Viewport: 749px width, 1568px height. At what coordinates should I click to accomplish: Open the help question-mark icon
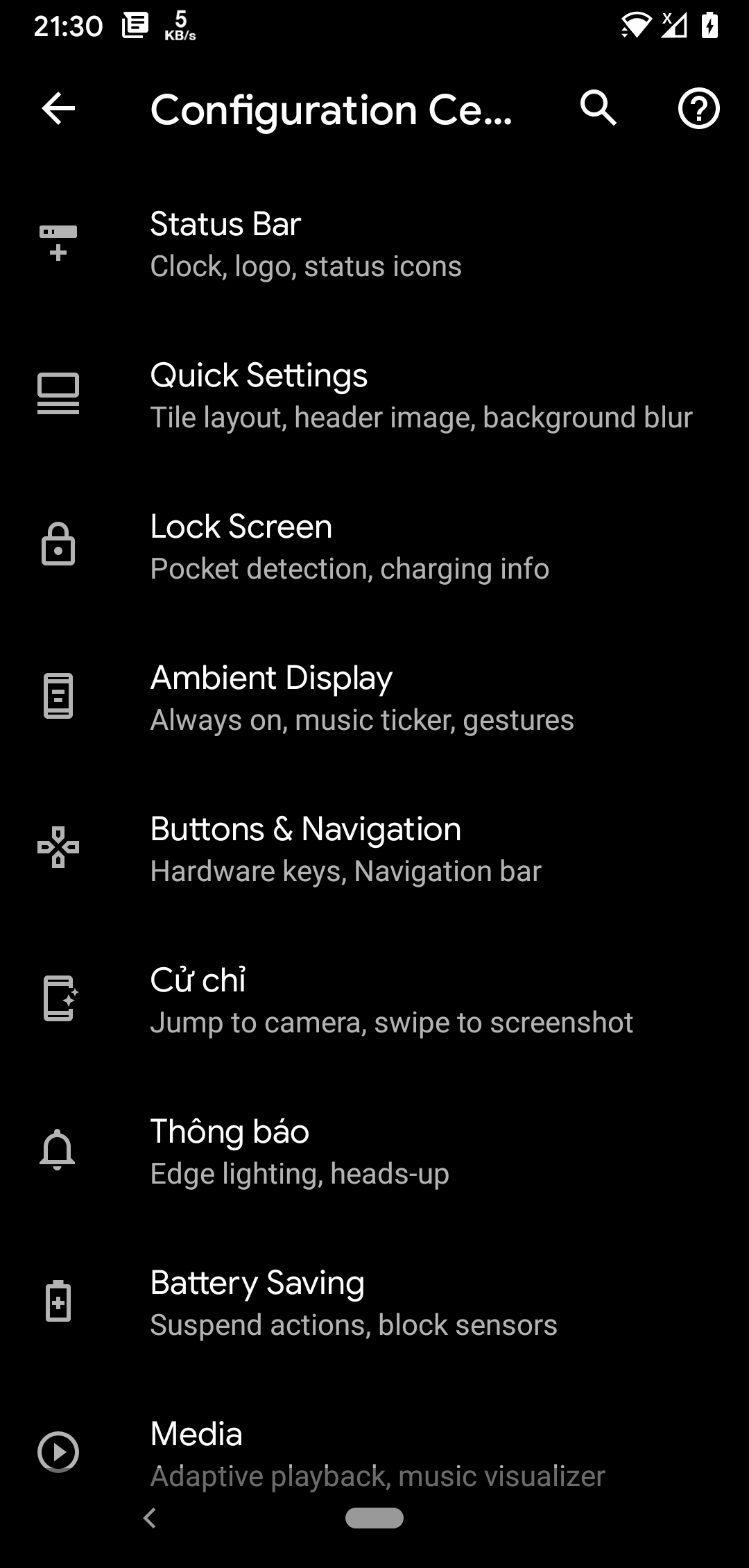tap(698, 108)
